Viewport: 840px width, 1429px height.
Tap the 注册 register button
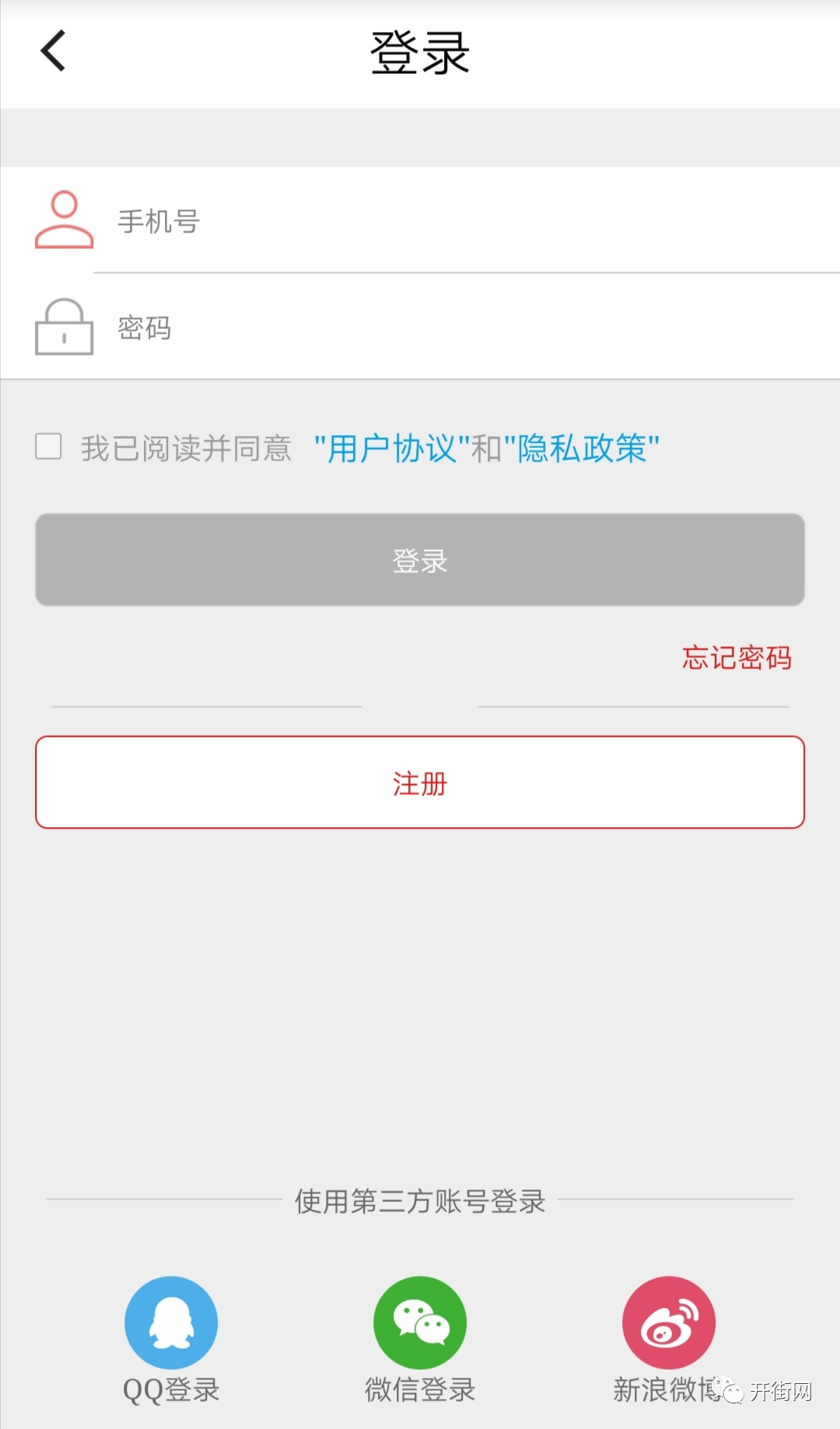pyautogui.click(x=420, y=782)
